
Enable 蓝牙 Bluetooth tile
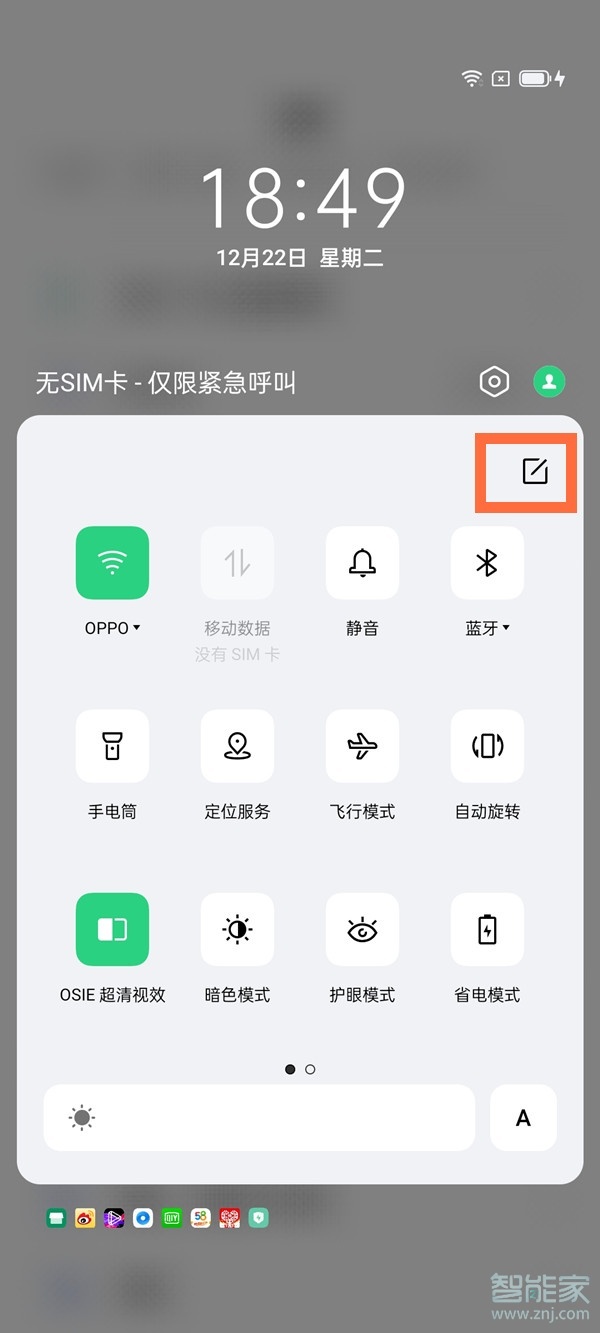487,564
